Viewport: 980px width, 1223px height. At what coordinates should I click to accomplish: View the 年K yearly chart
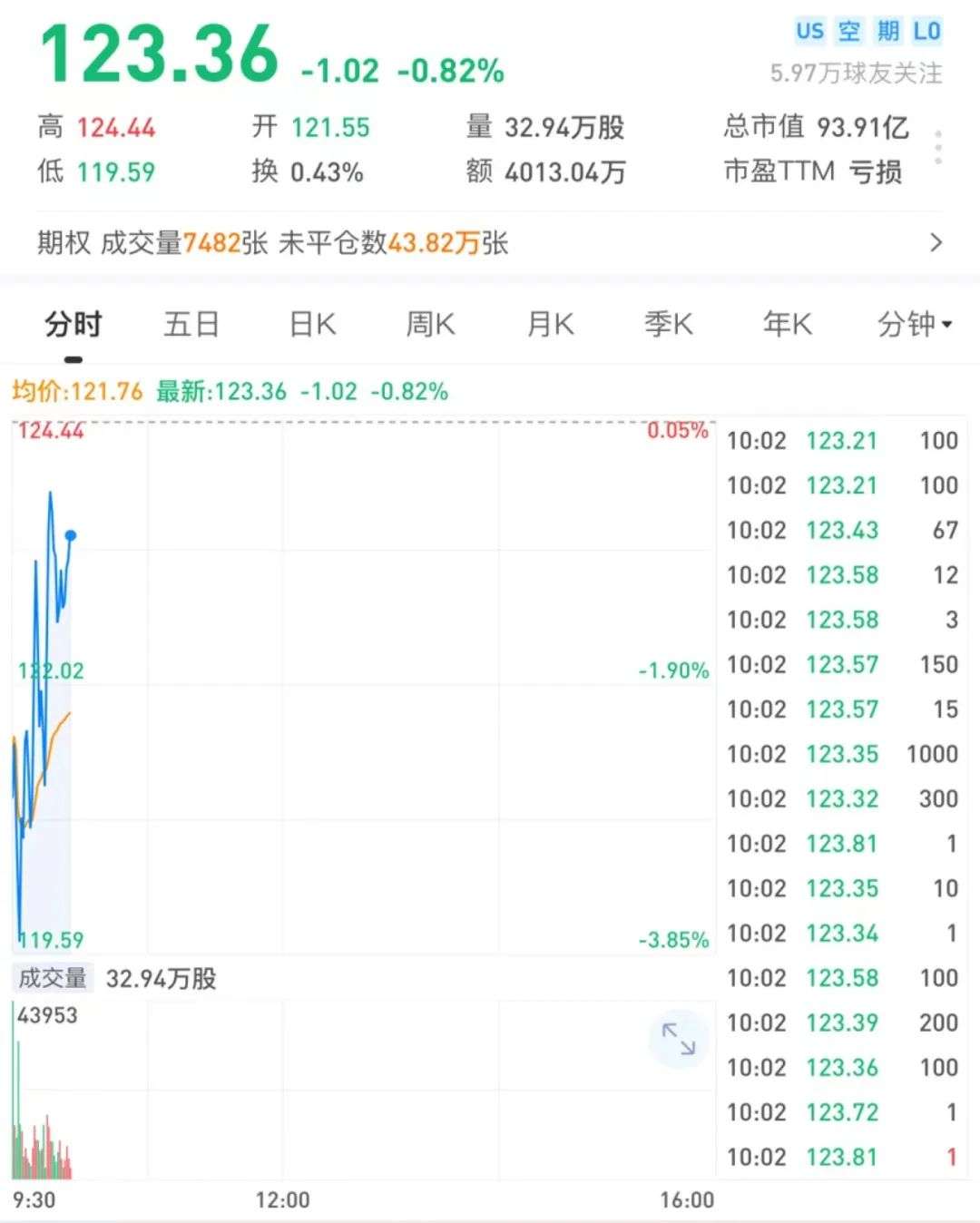788,324
